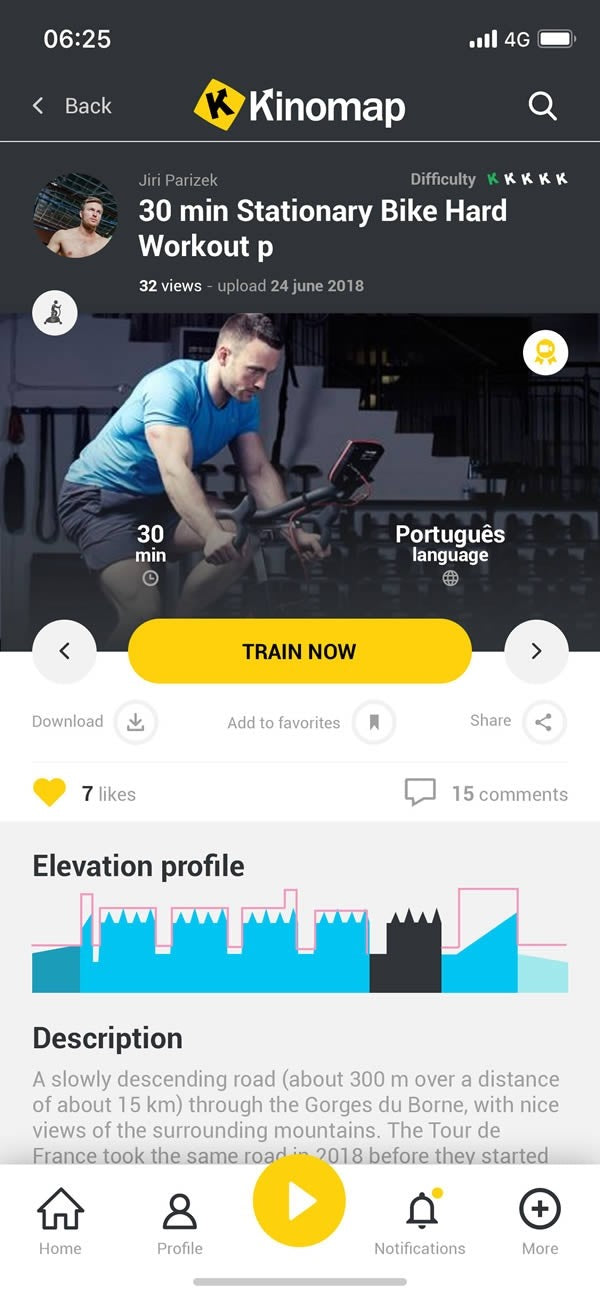Tap the yellow award badge icon

click(545, 352)
